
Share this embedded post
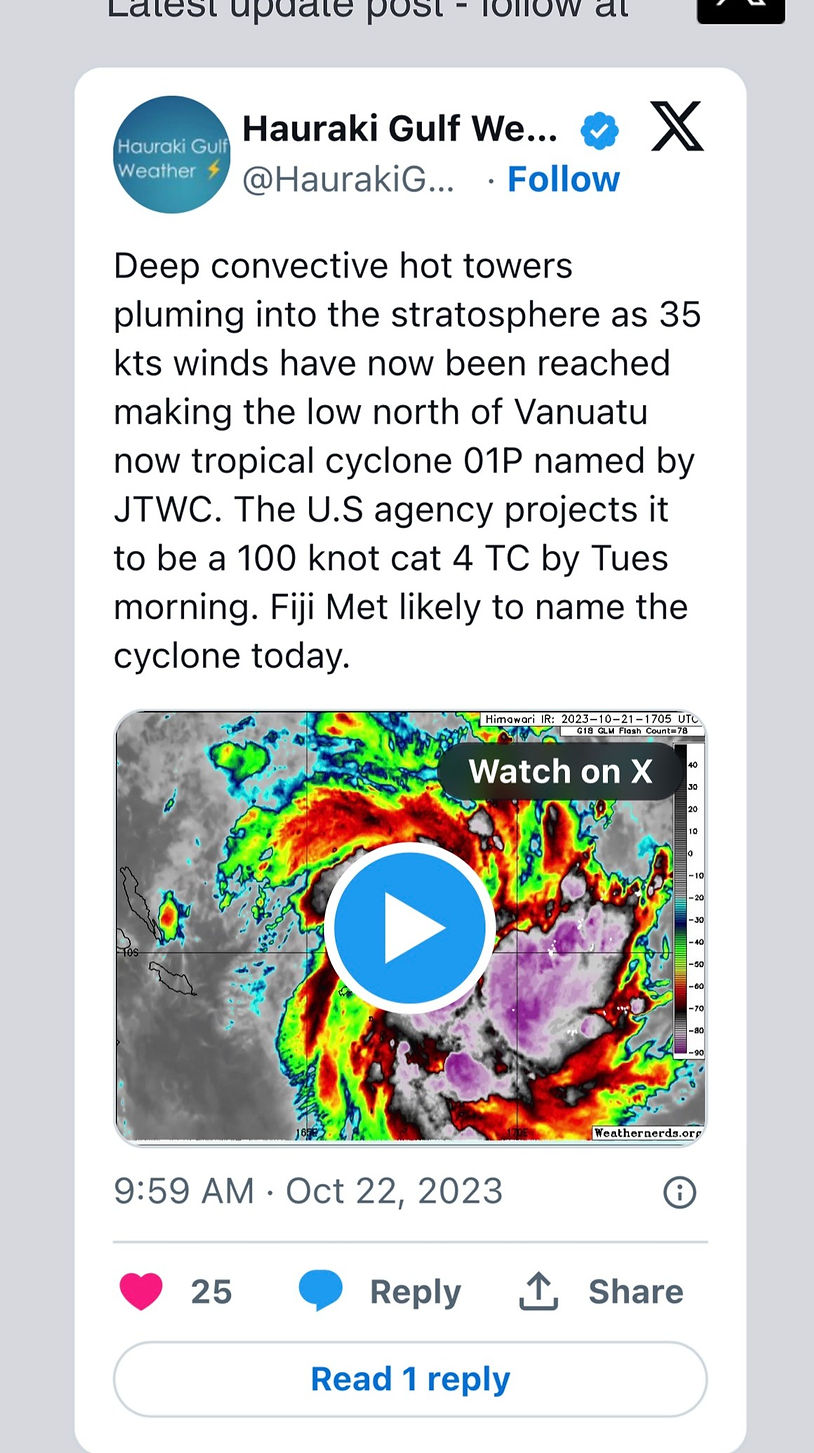pos(601,1291)
